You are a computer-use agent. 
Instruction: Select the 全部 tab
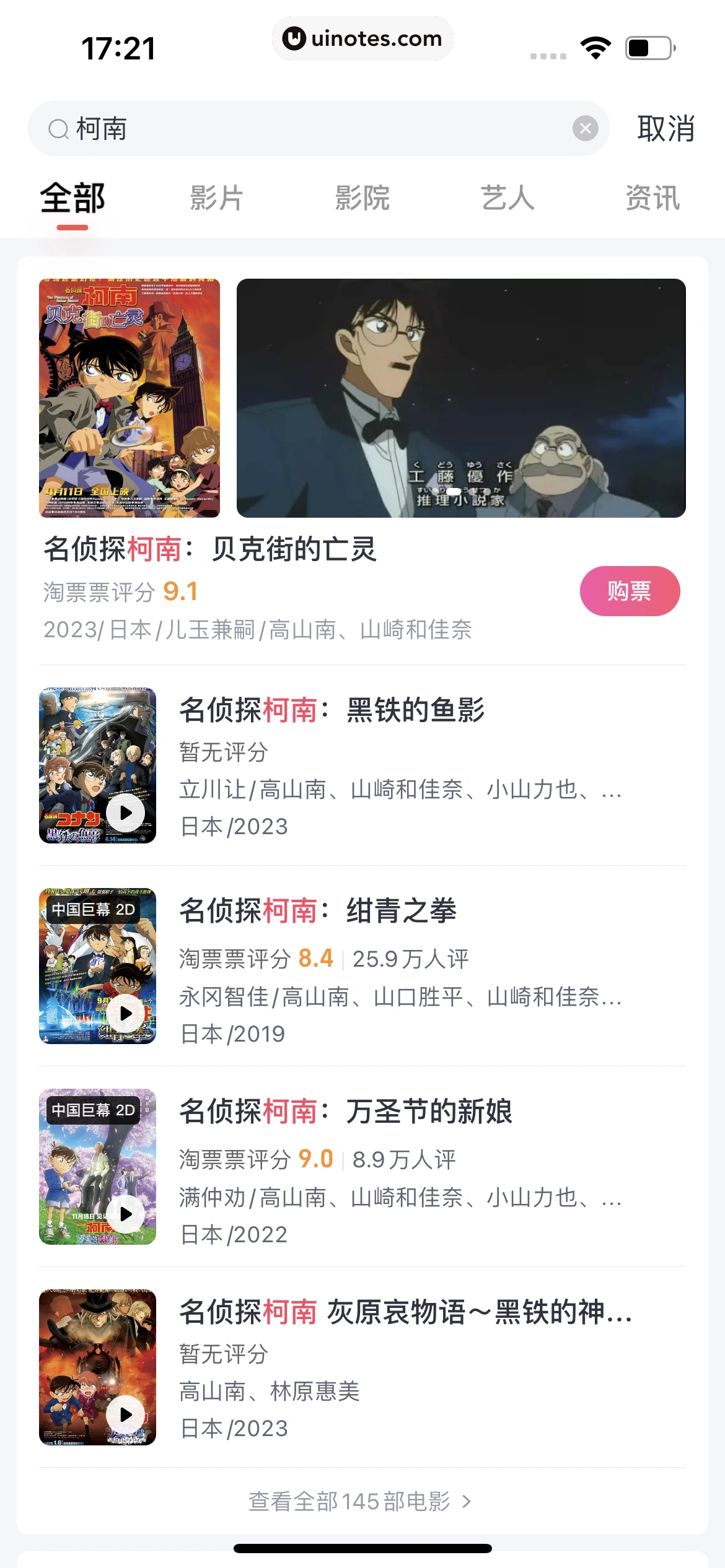pos(72,199)
